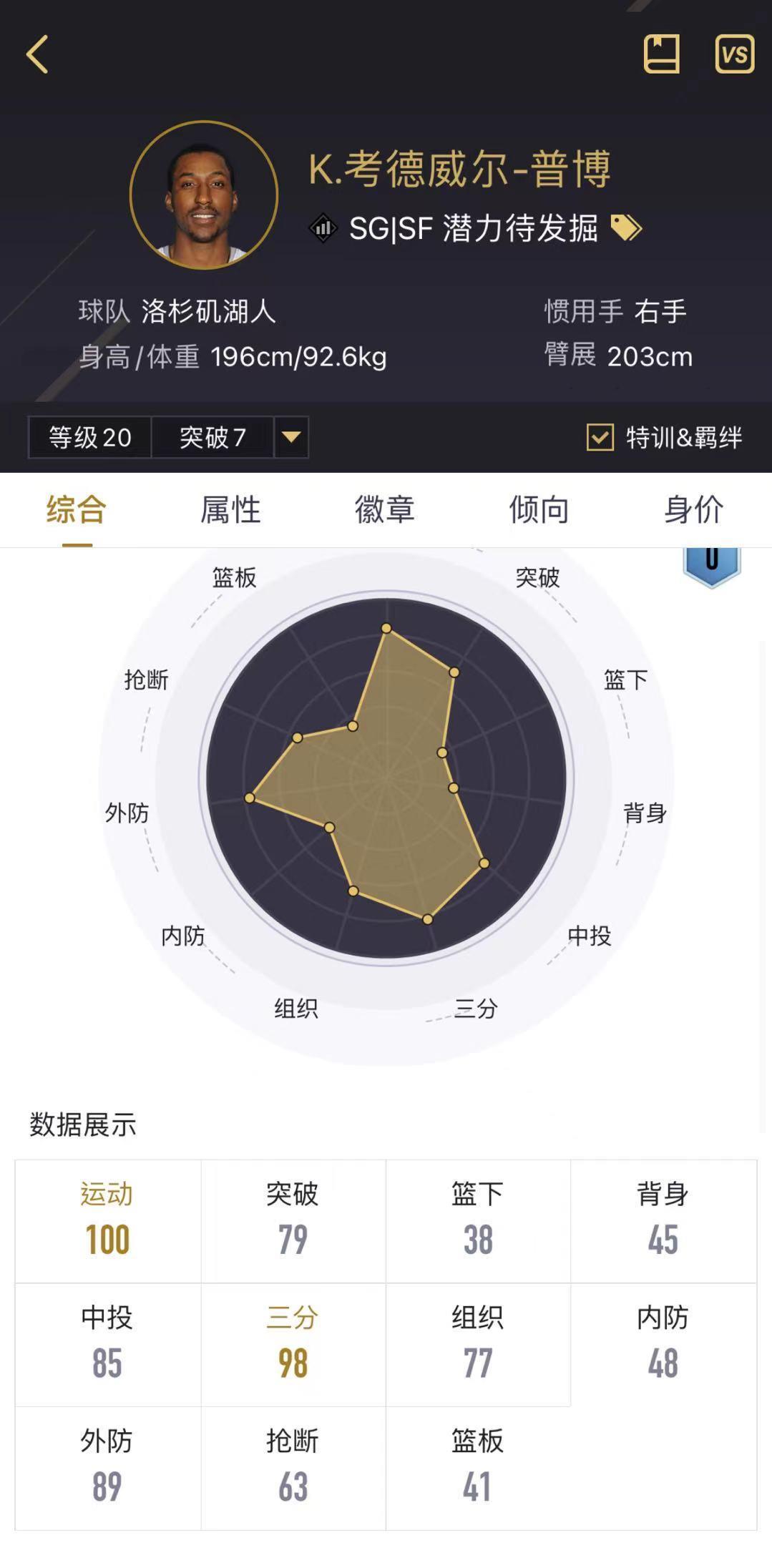This screenshot has height=1568, width=772.
Task: Switch to the 身价 tab
Action: coord(693,510)
